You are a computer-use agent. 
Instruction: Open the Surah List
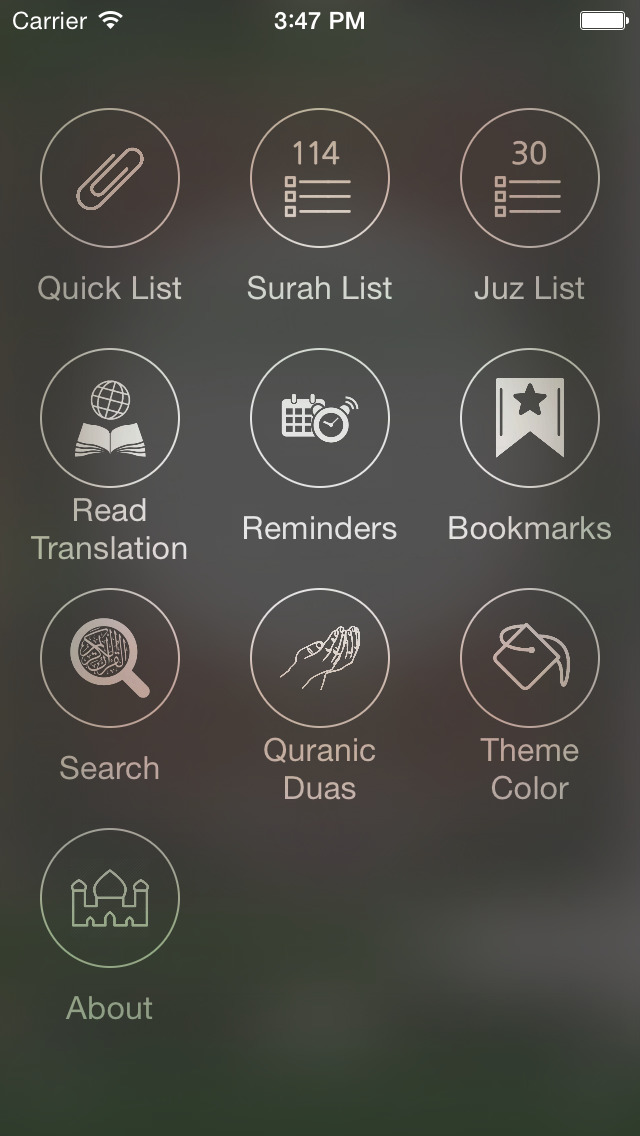point(320,178)
